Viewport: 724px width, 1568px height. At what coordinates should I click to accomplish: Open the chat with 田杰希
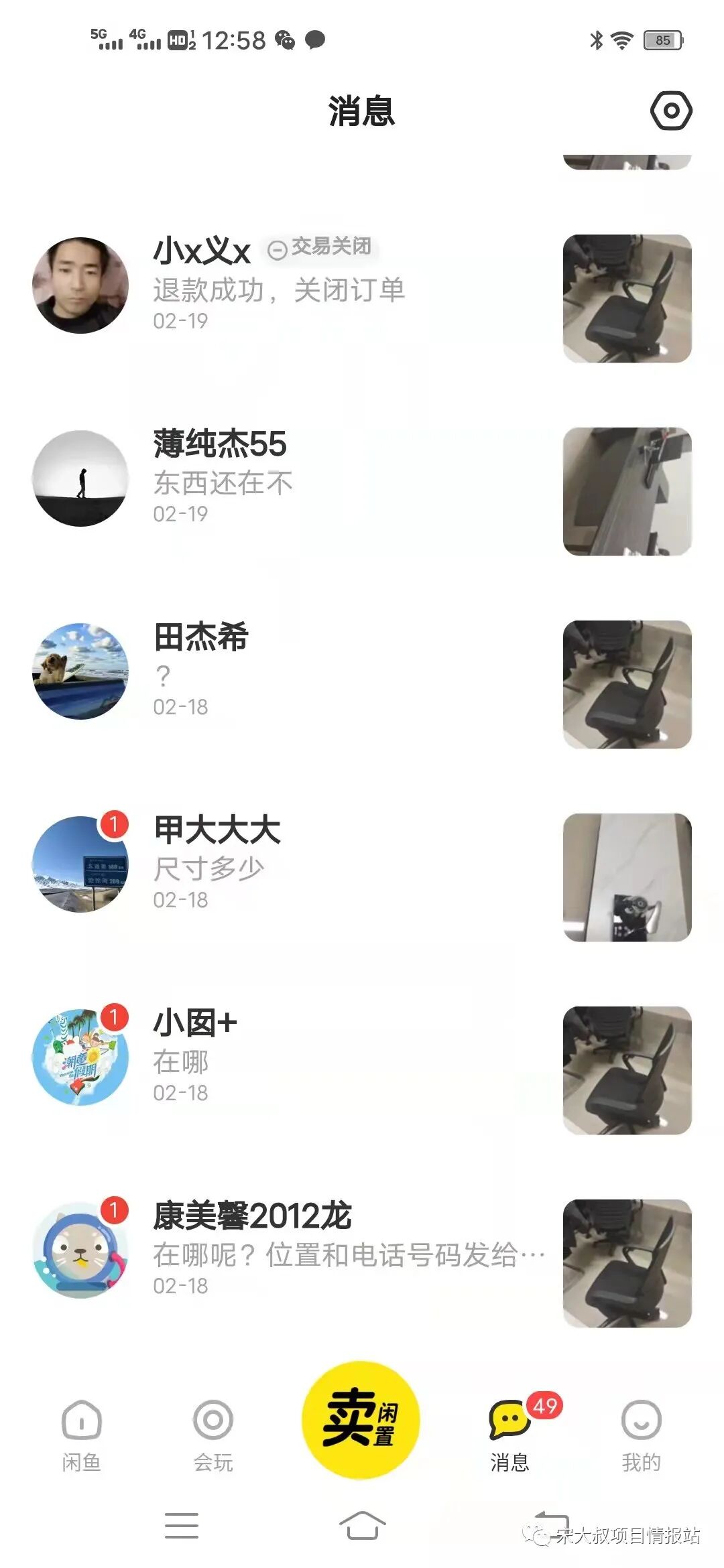362,684
